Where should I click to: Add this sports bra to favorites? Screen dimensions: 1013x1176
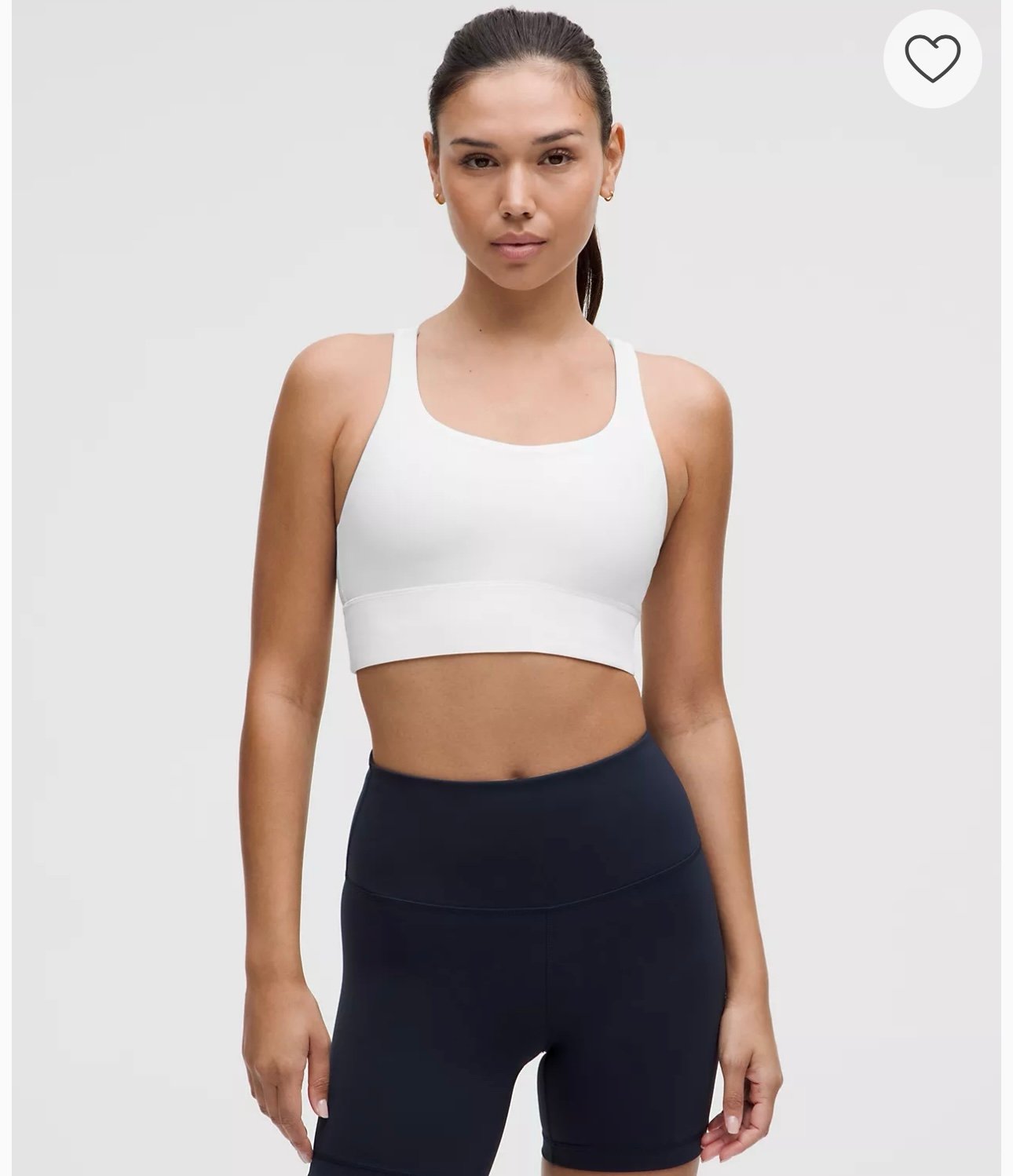point(932,59)
